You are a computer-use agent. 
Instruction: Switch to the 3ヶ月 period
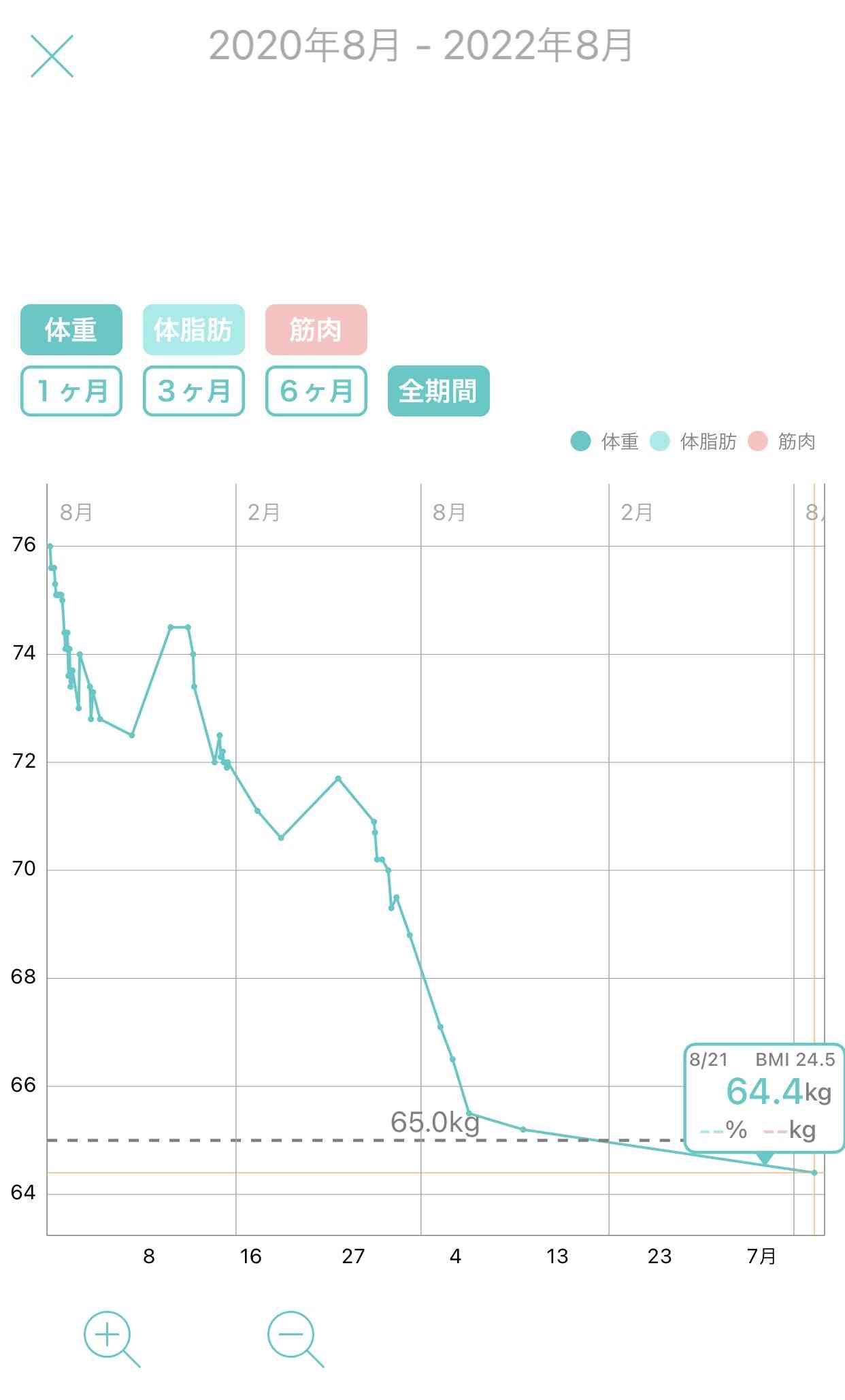click(x=194, y=391)
